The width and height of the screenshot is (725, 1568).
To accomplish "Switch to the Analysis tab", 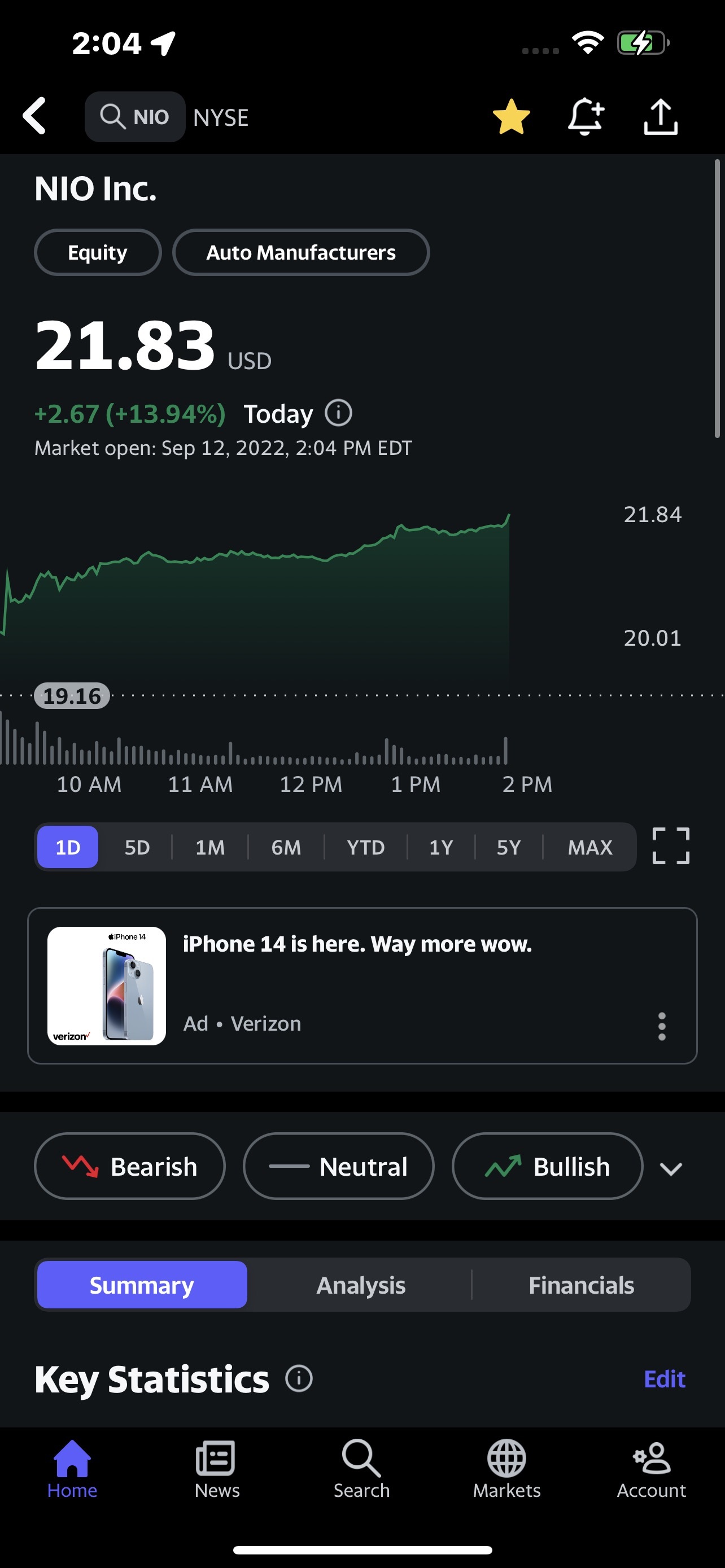I will [x=361, y=1285].
